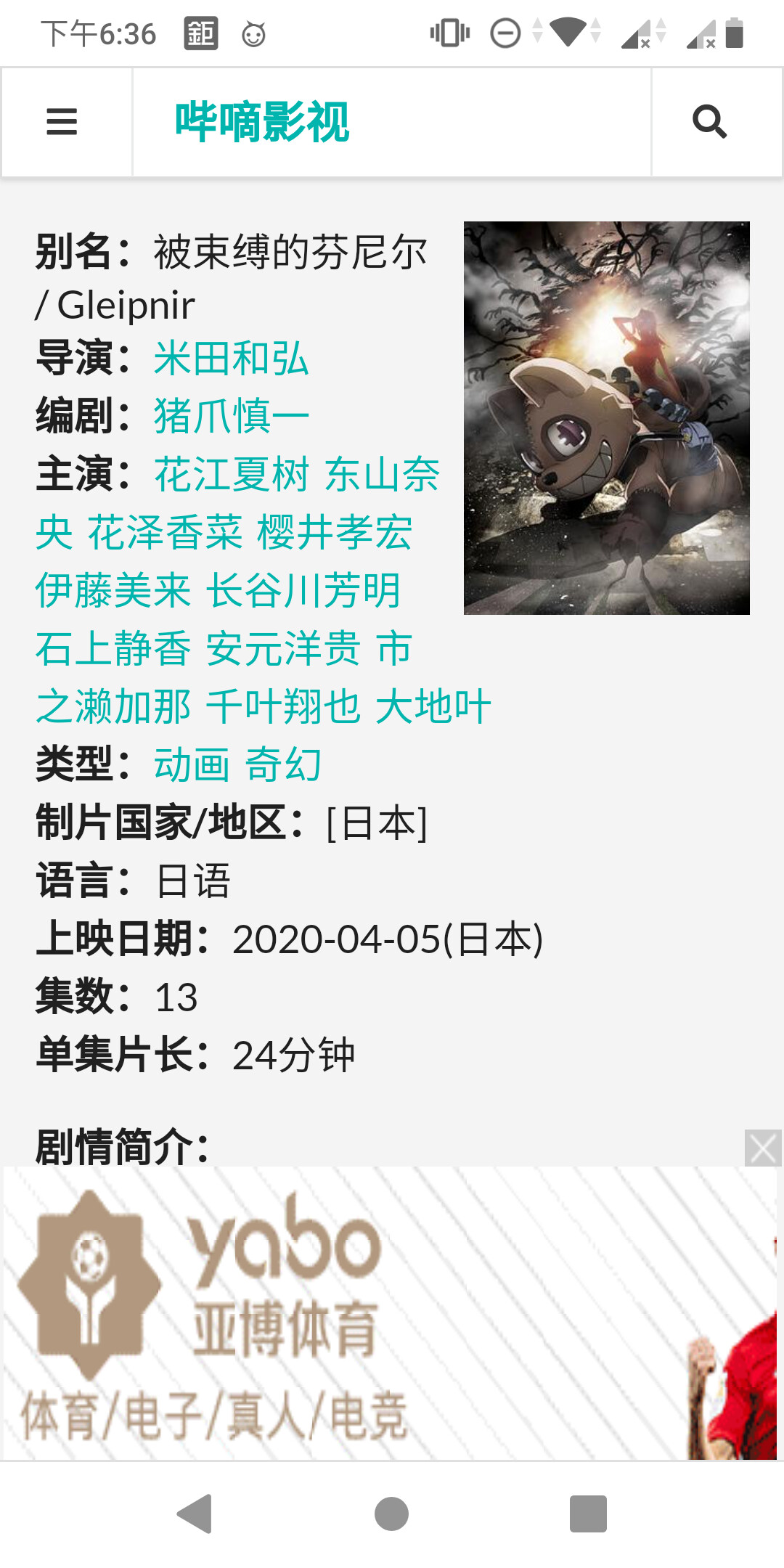Go to home screen
The height and width of the screenshot is (1568, 784).
point(392,1514)
